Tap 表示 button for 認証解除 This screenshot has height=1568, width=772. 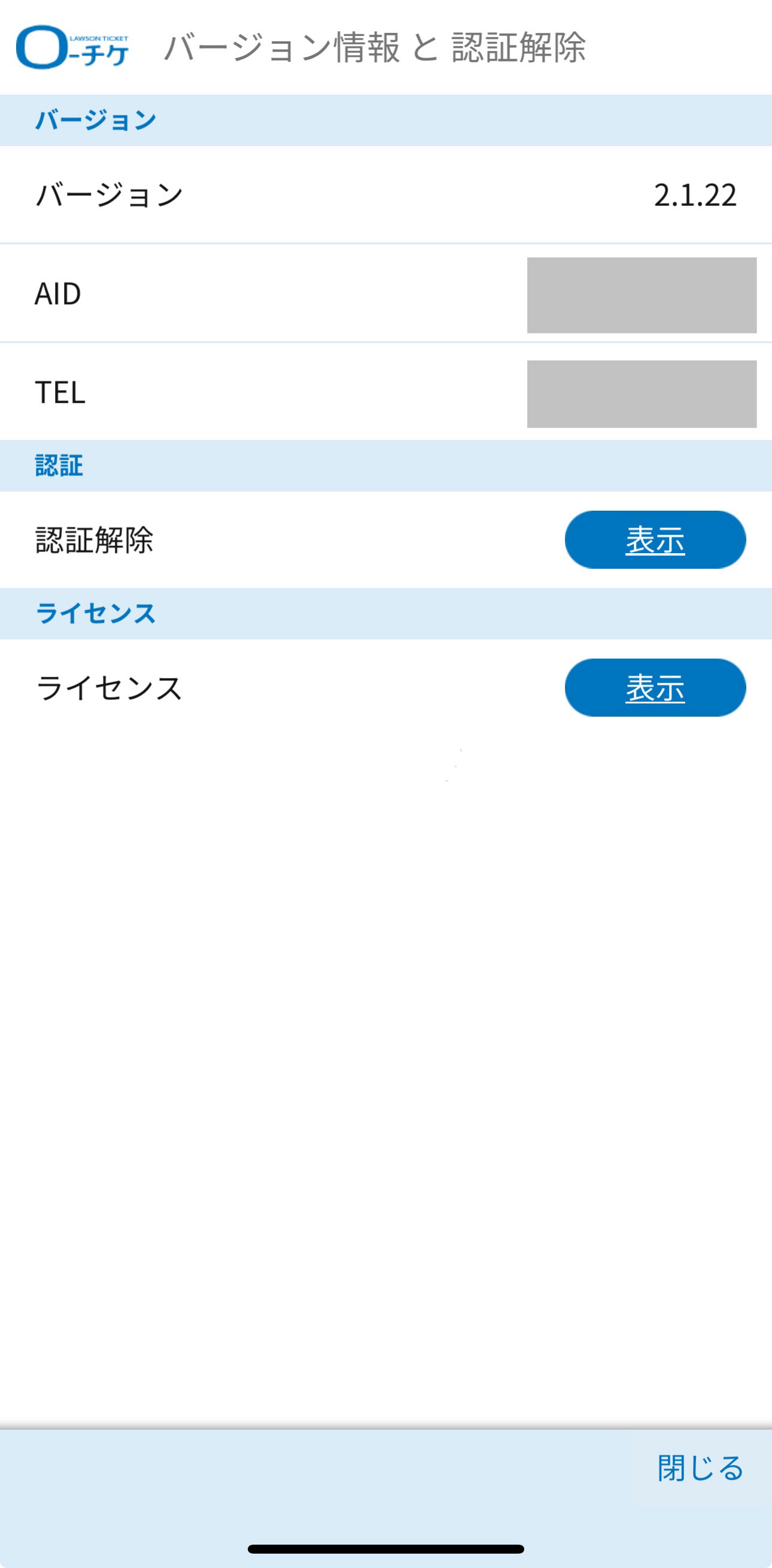click(x=655, y=540)
